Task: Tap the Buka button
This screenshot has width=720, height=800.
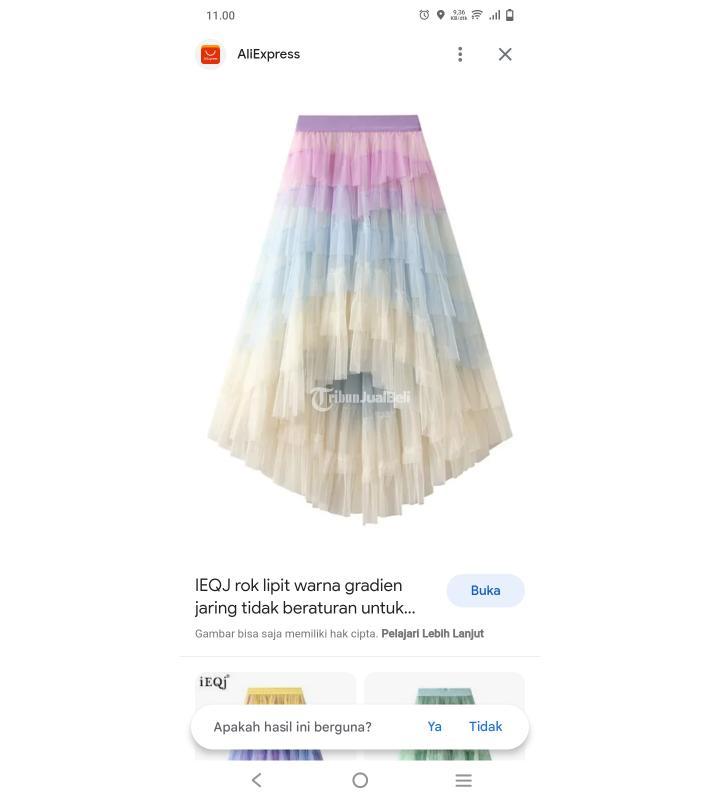Action: coord(485,591)
